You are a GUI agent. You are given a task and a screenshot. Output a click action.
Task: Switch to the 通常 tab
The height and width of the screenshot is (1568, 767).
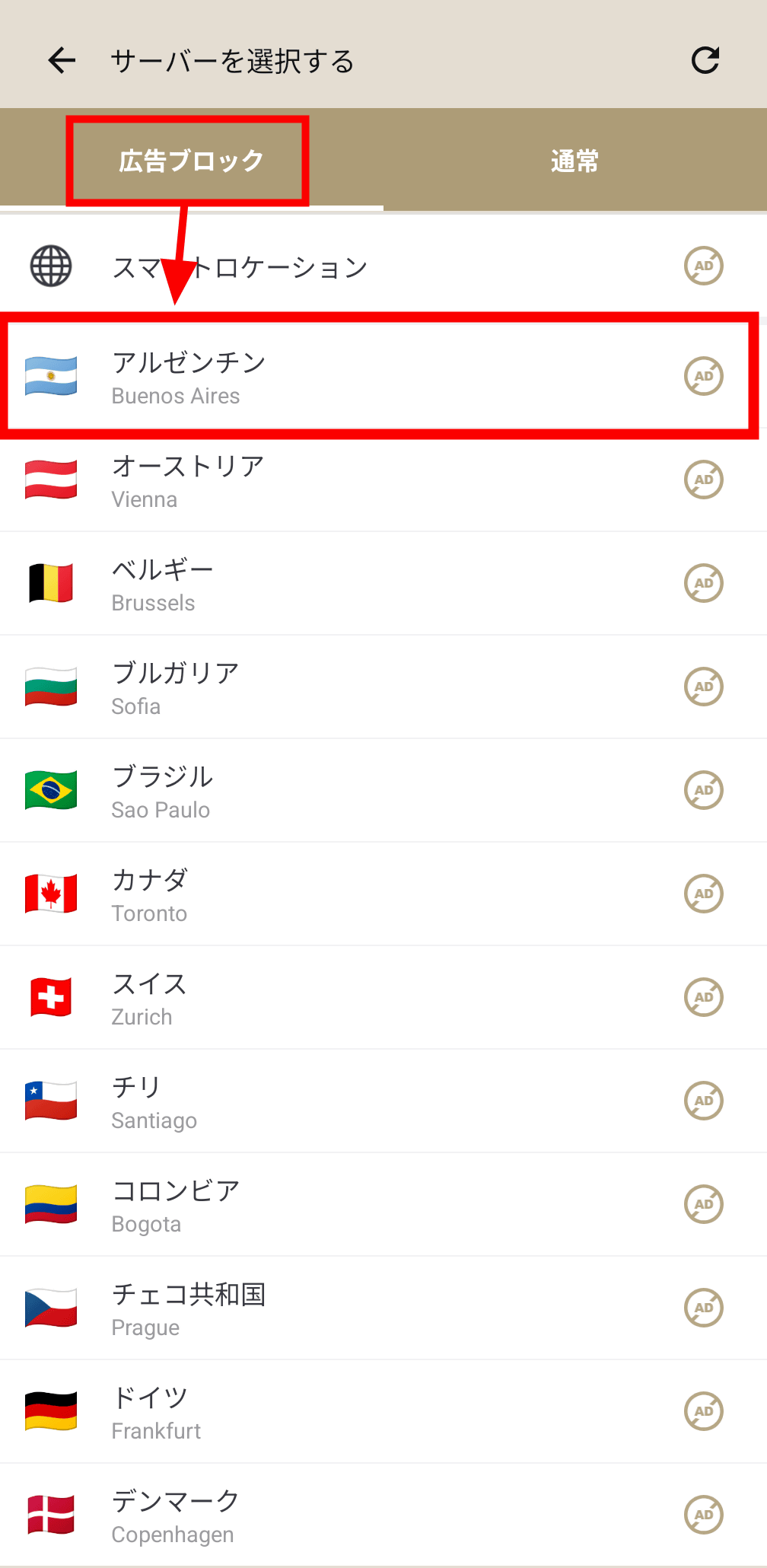click(574, 161)
